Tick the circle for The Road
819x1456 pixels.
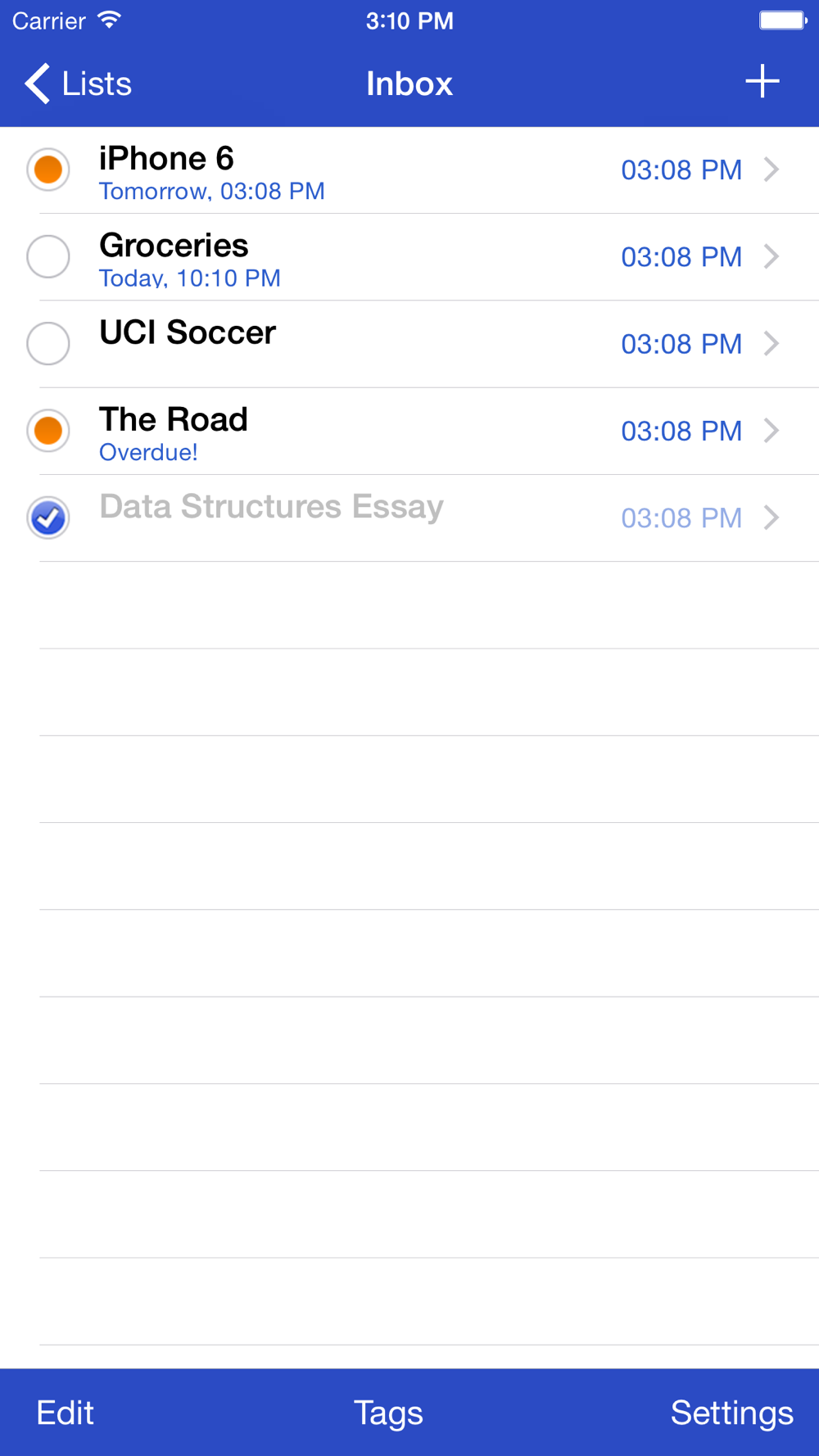[x=48, y=431]
